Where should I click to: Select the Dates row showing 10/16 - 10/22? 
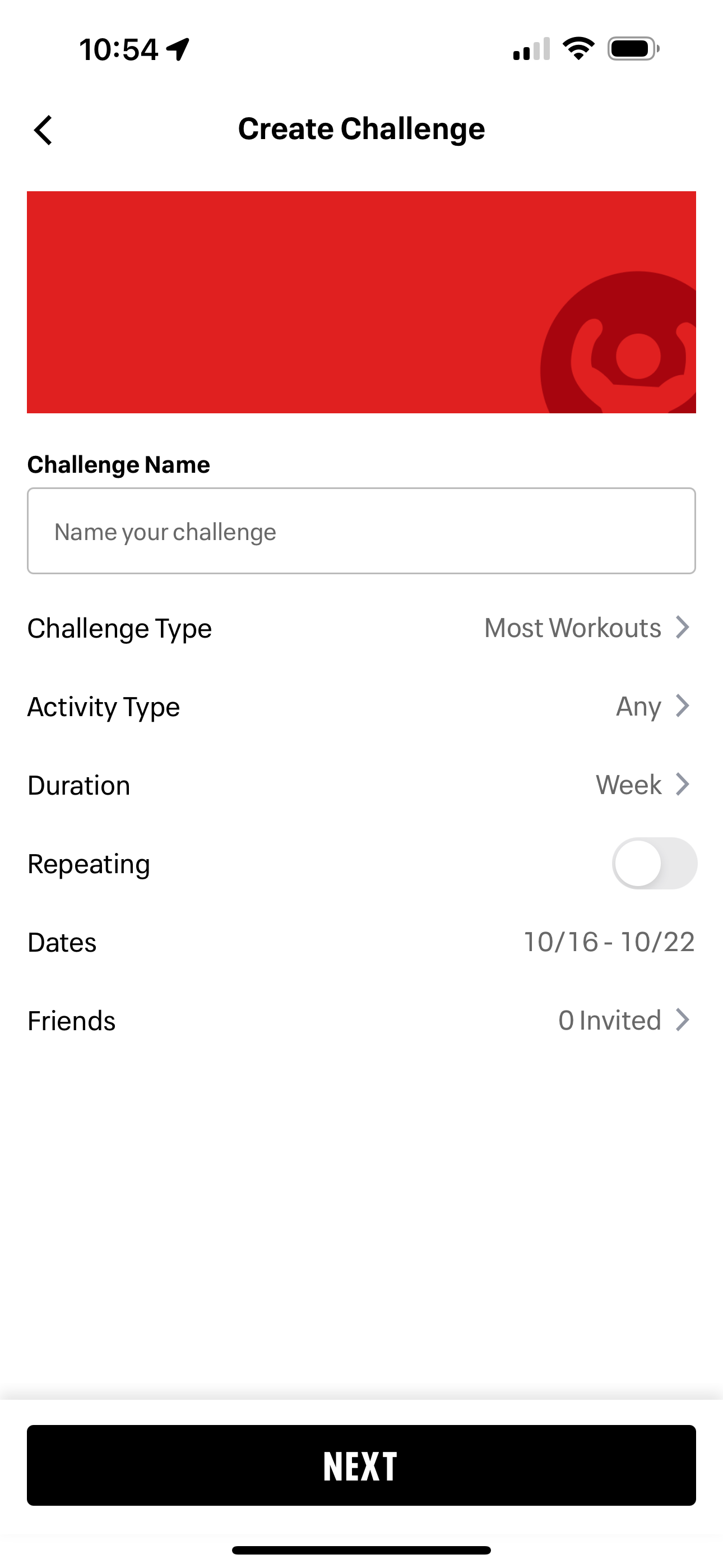[361, 942]
